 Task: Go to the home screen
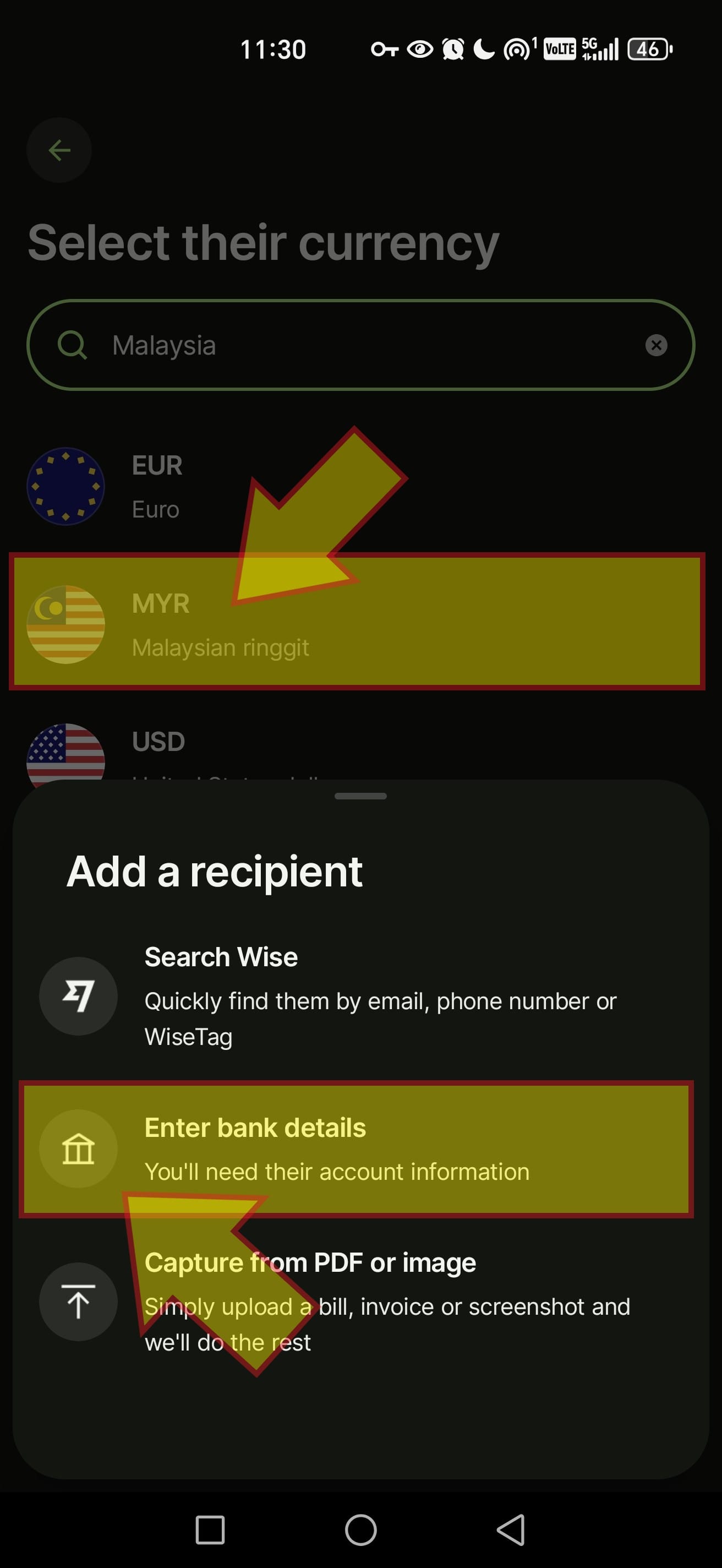pos(360,1529)
